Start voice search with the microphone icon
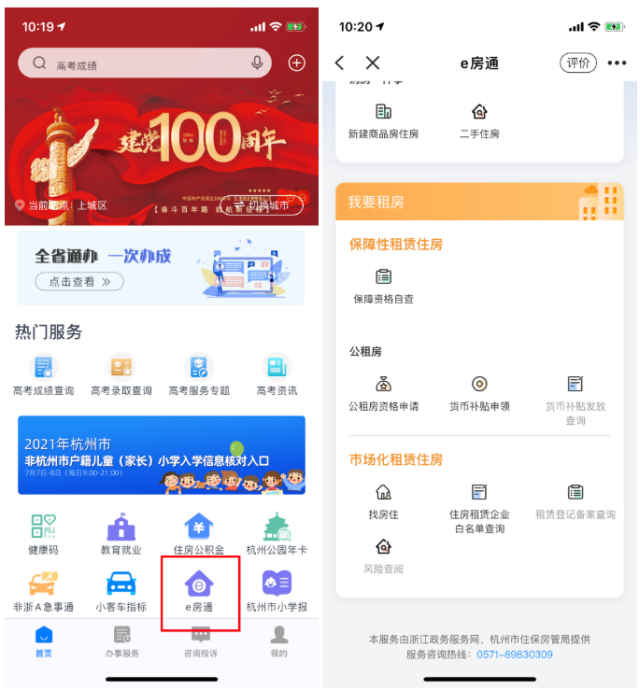 (x=257, y=63)
